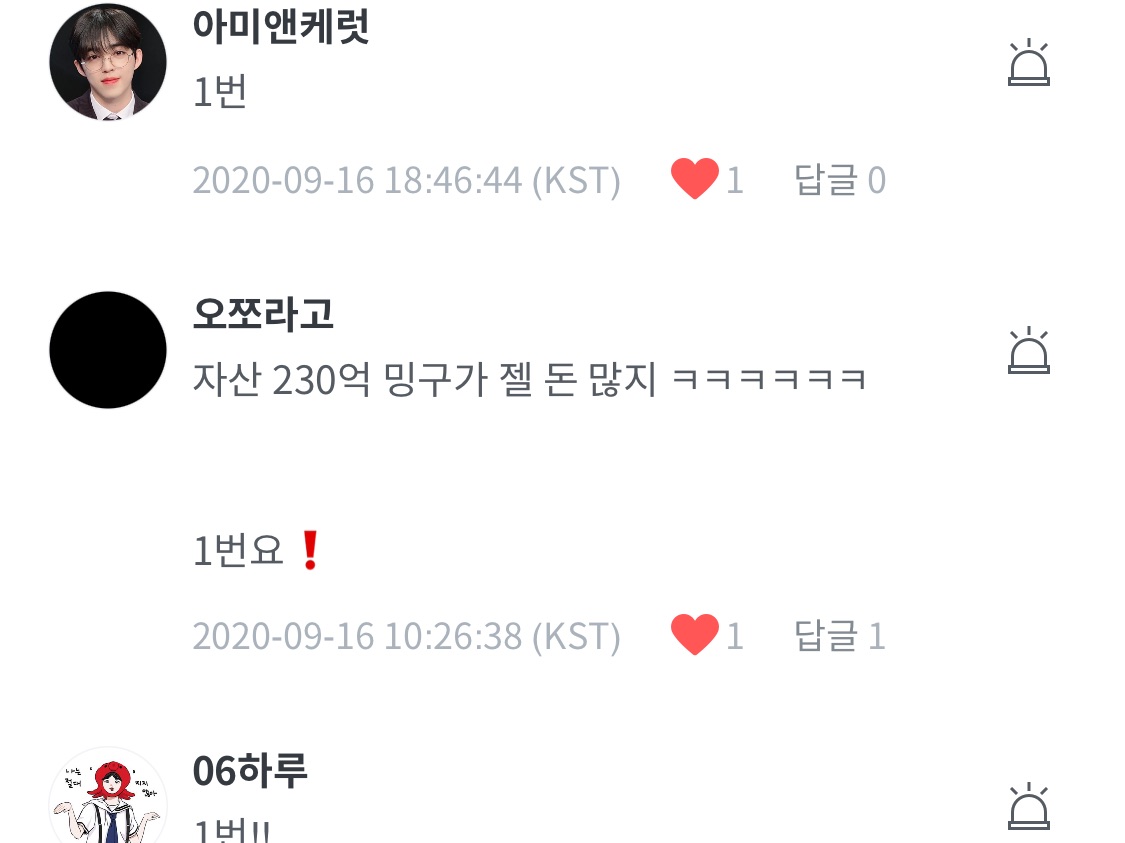Open replies on 아미앤케럿's comment
The image size is (1125, 843).
839,179
